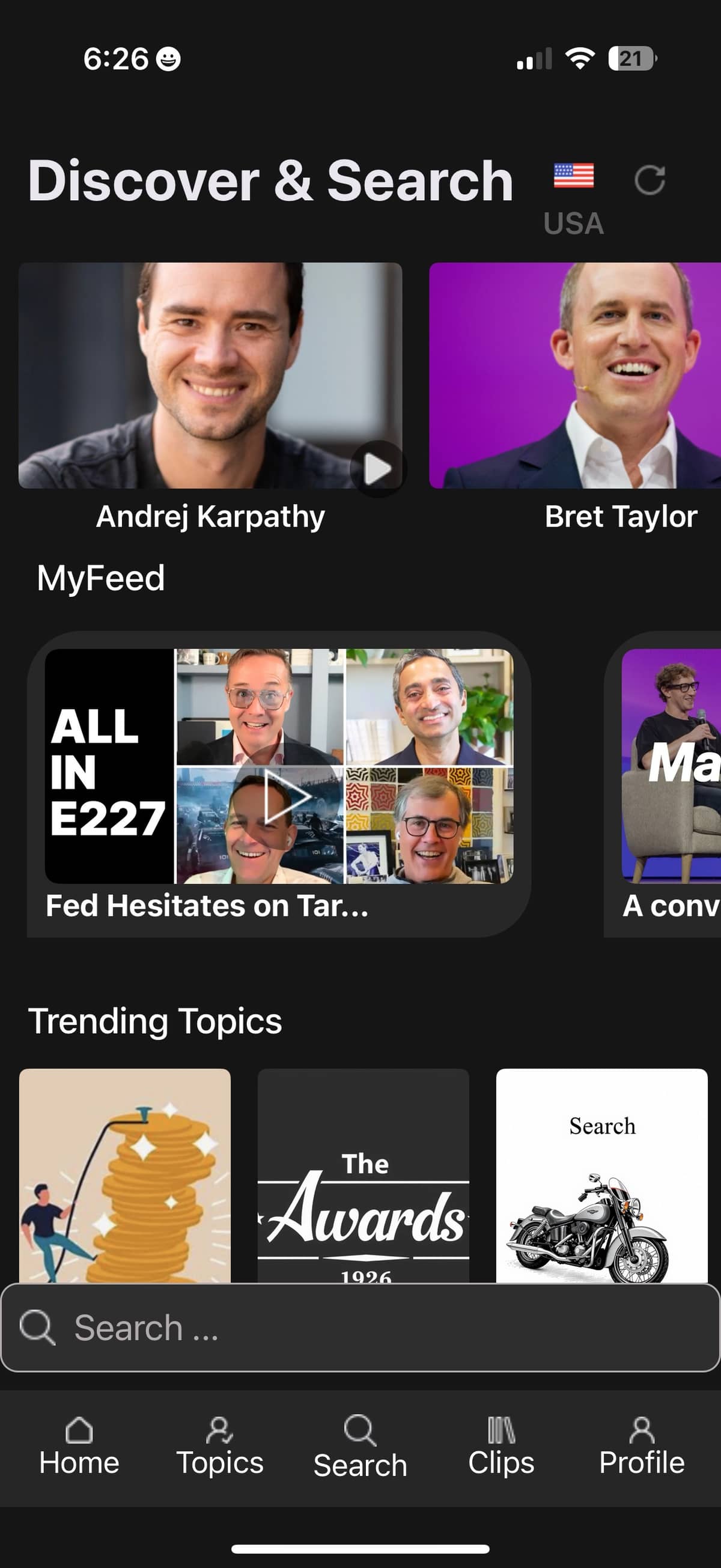
Task: Open The Awards 1926 trending topic
Action: click(x=364, y=1175)
